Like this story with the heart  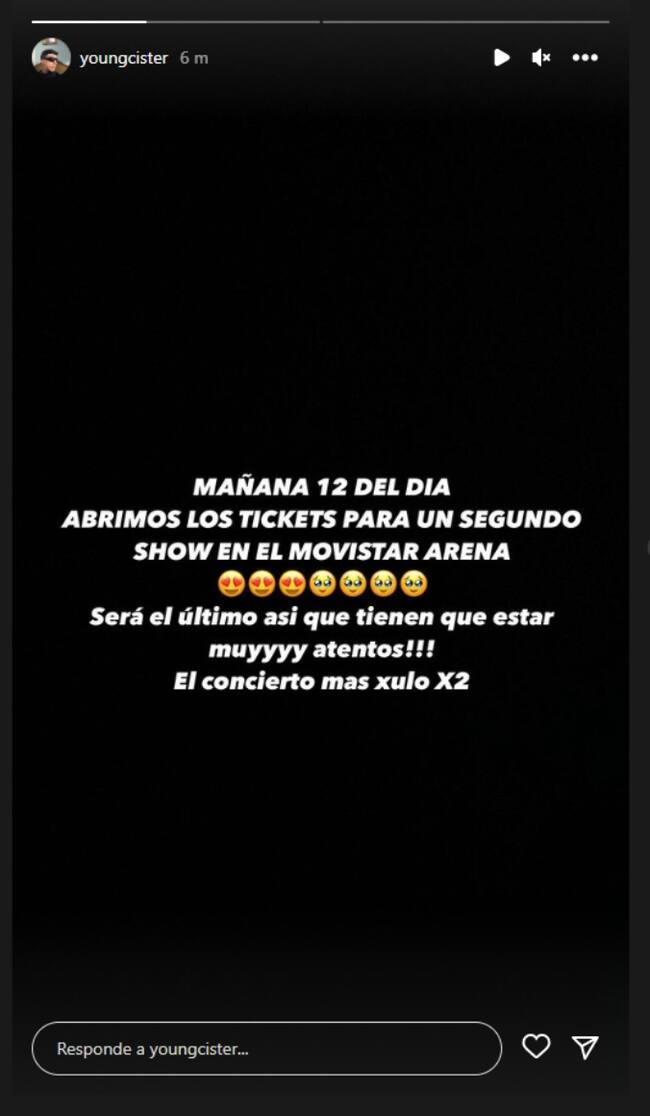tap(537, 1047)
